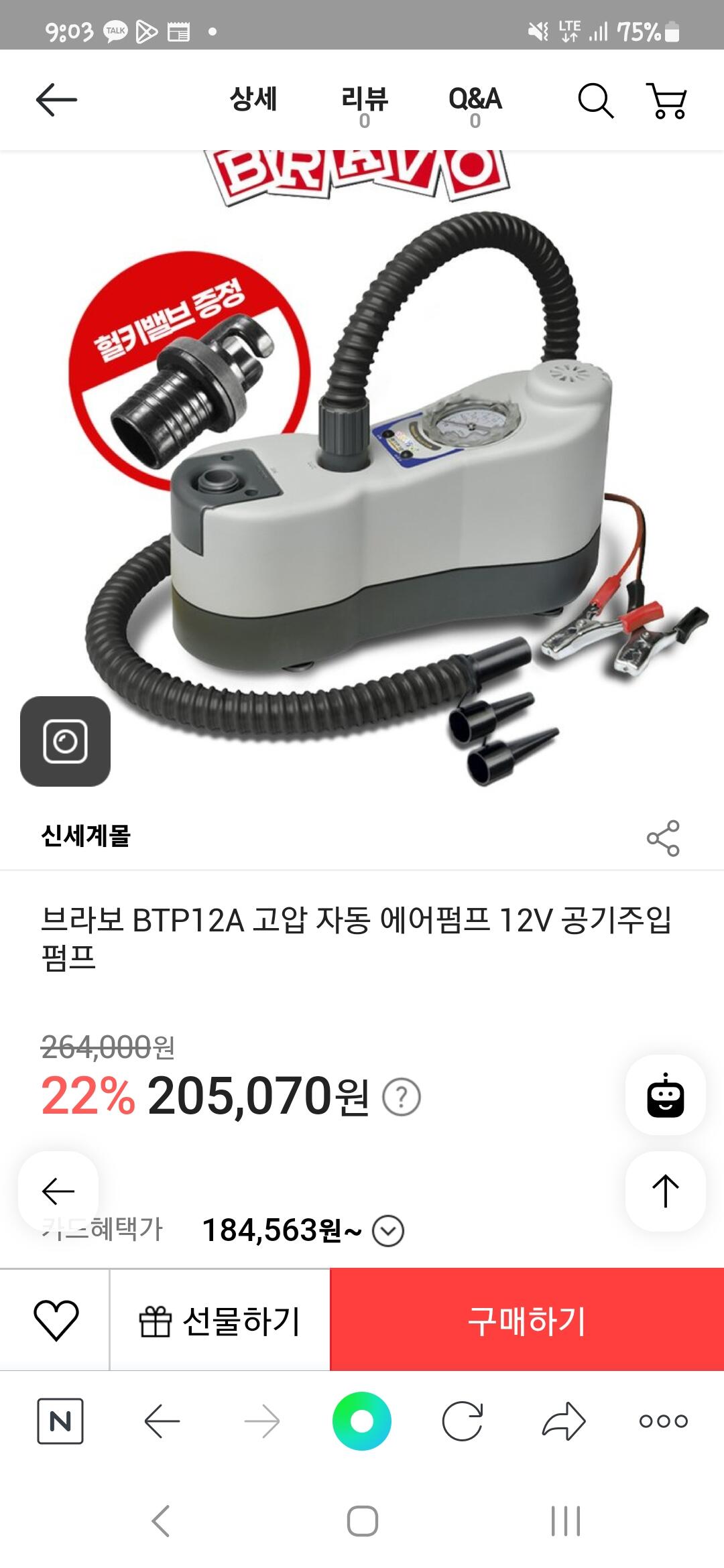Tap 선물하기 to send as gift
724x1568 pixels.
(220, 1320)
